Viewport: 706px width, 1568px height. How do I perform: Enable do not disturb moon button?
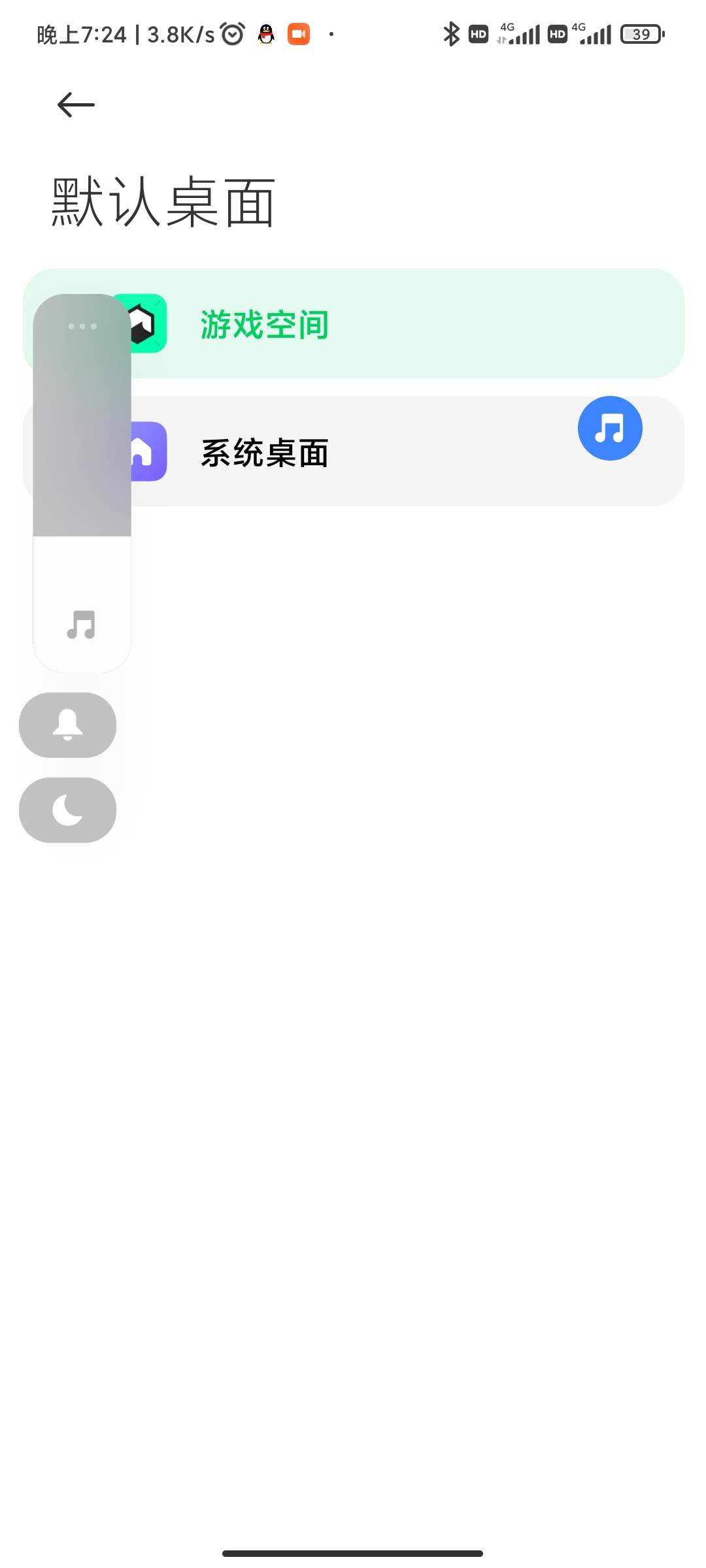pyautogui.click(x=67, y=810)
